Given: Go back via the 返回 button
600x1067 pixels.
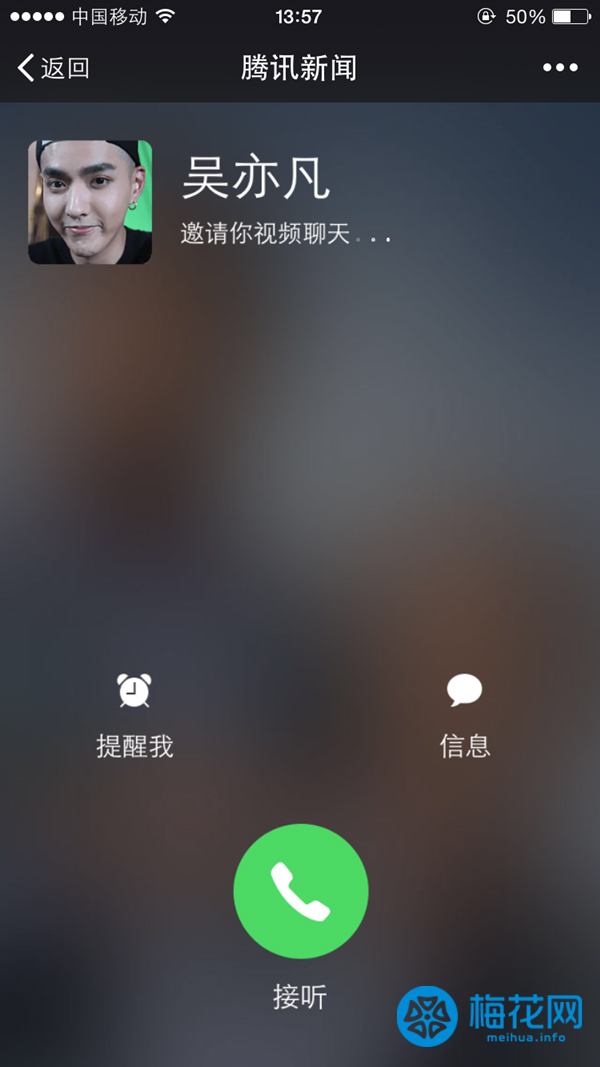Looking at the screenshot, I should point(54,68).
